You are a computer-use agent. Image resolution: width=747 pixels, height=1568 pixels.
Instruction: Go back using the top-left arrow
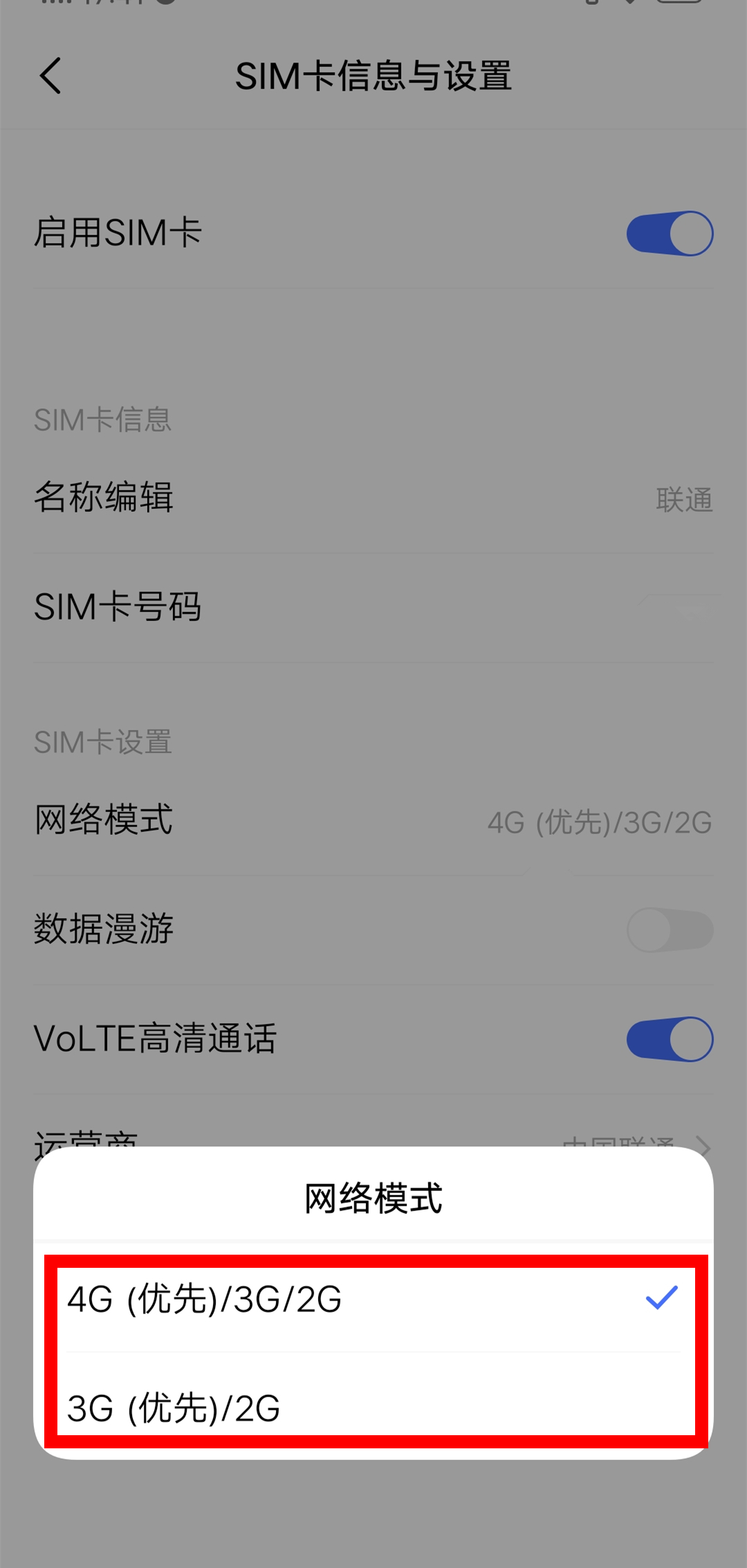pos(50,75)
